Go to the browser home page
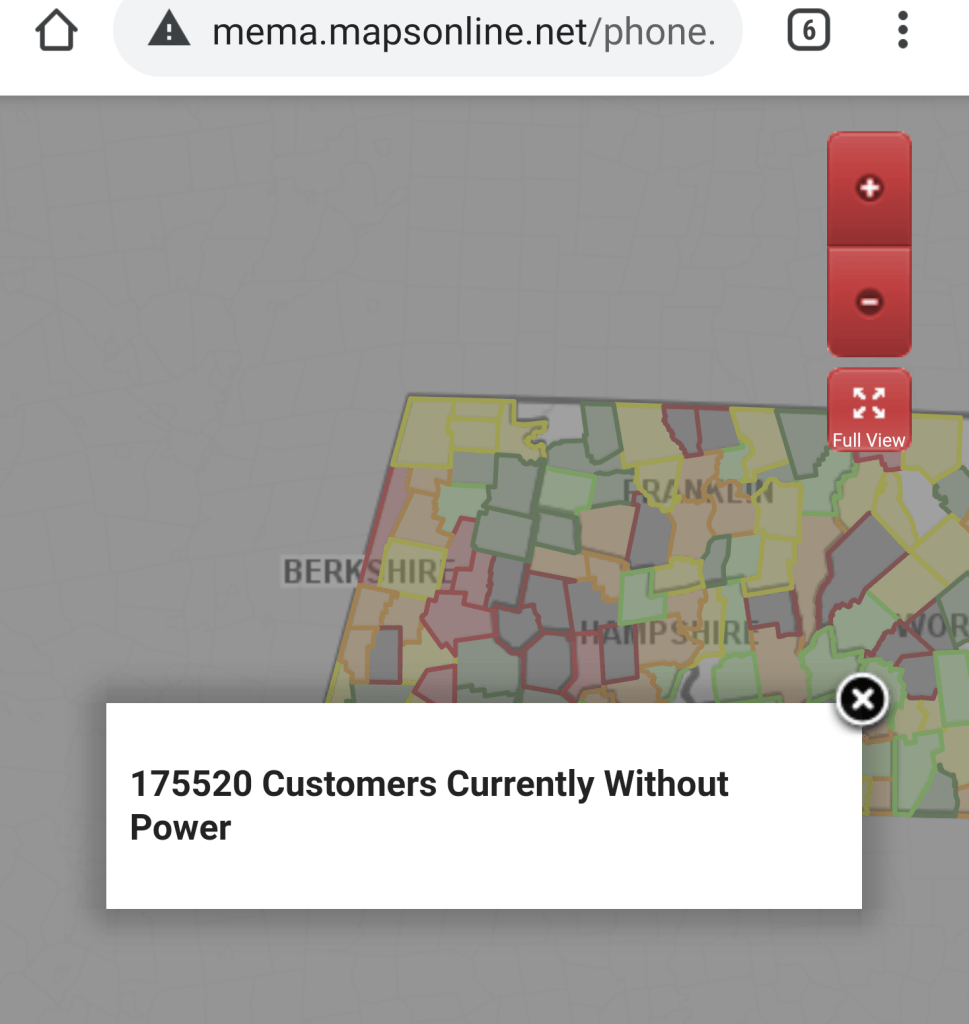This screenshot has height=1024, width=969. tap(56, 32)
